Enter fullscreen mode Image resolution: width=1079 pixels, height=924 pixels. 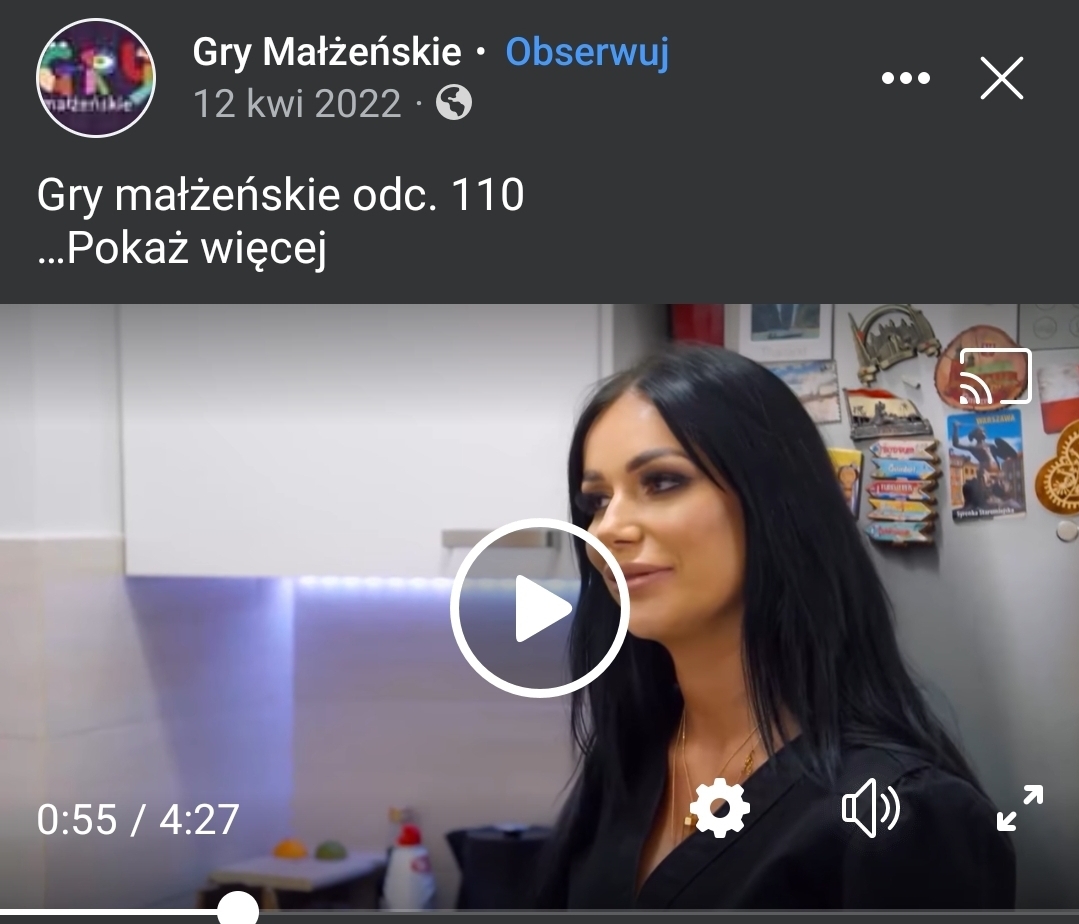click(1019, 808)
